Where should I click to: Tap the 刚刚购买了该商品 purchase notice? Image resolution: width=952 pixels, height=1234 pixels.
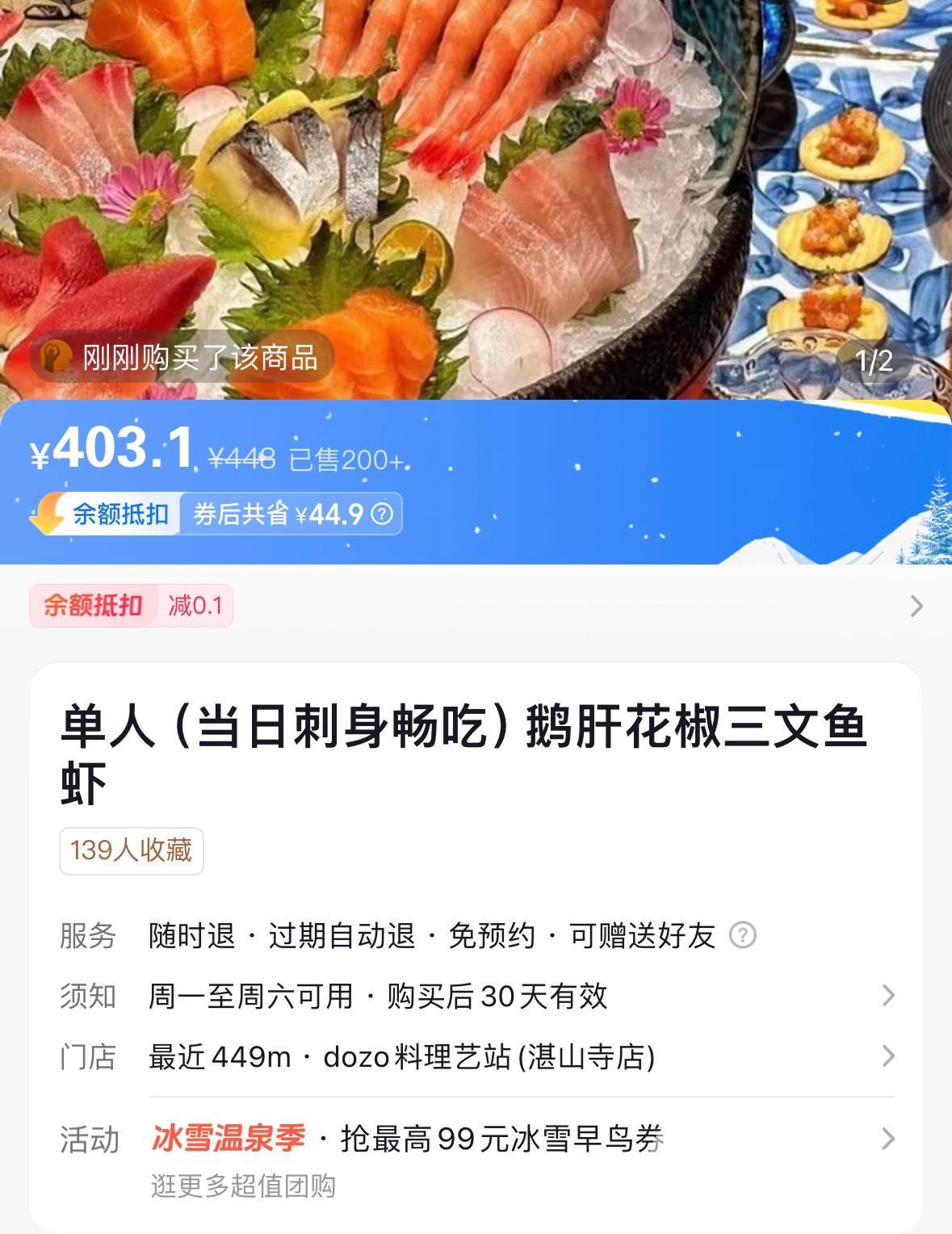[182, 357]
